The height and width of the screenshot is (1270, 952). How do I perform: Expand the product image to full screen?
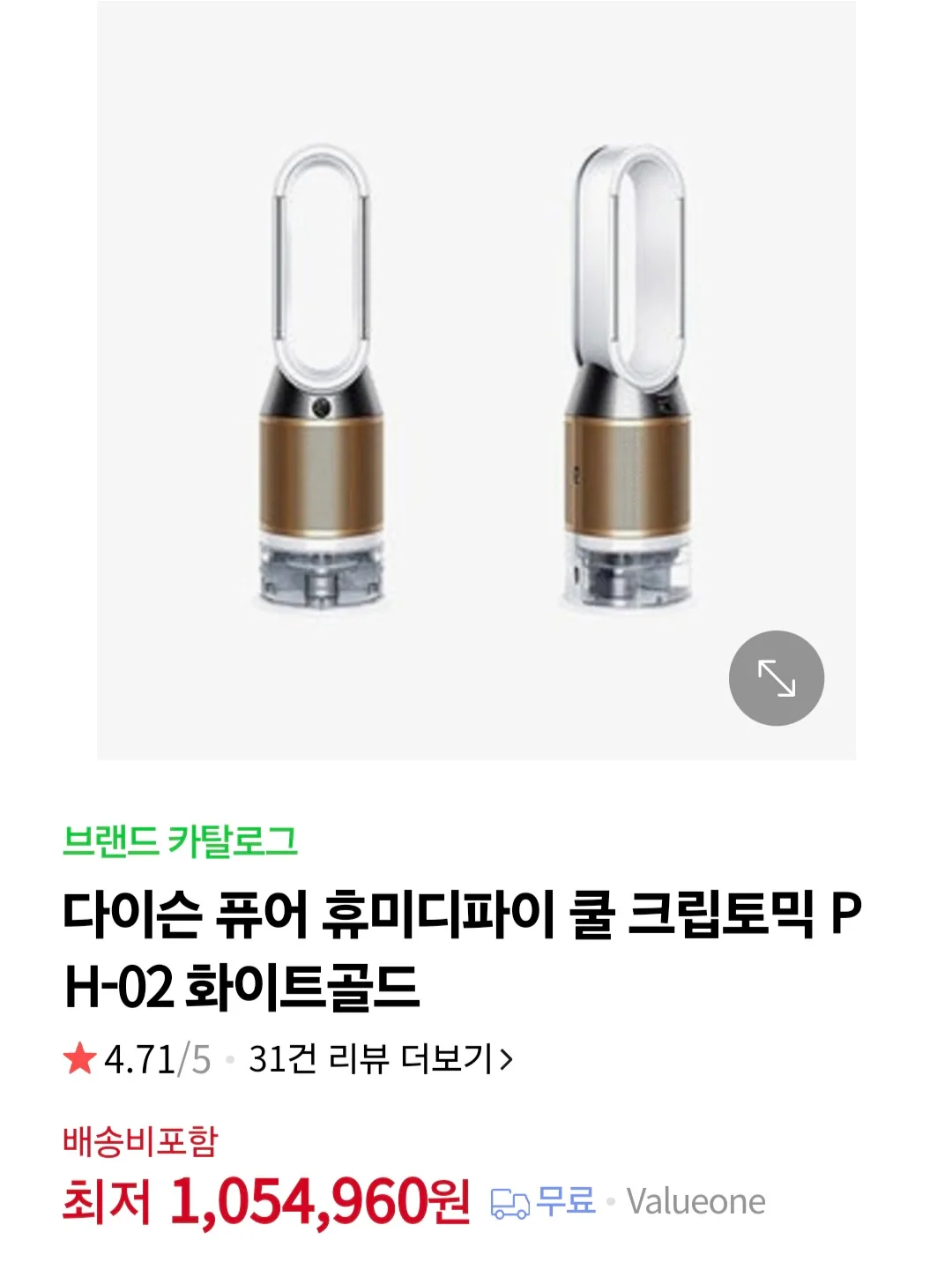coord(776,678)
